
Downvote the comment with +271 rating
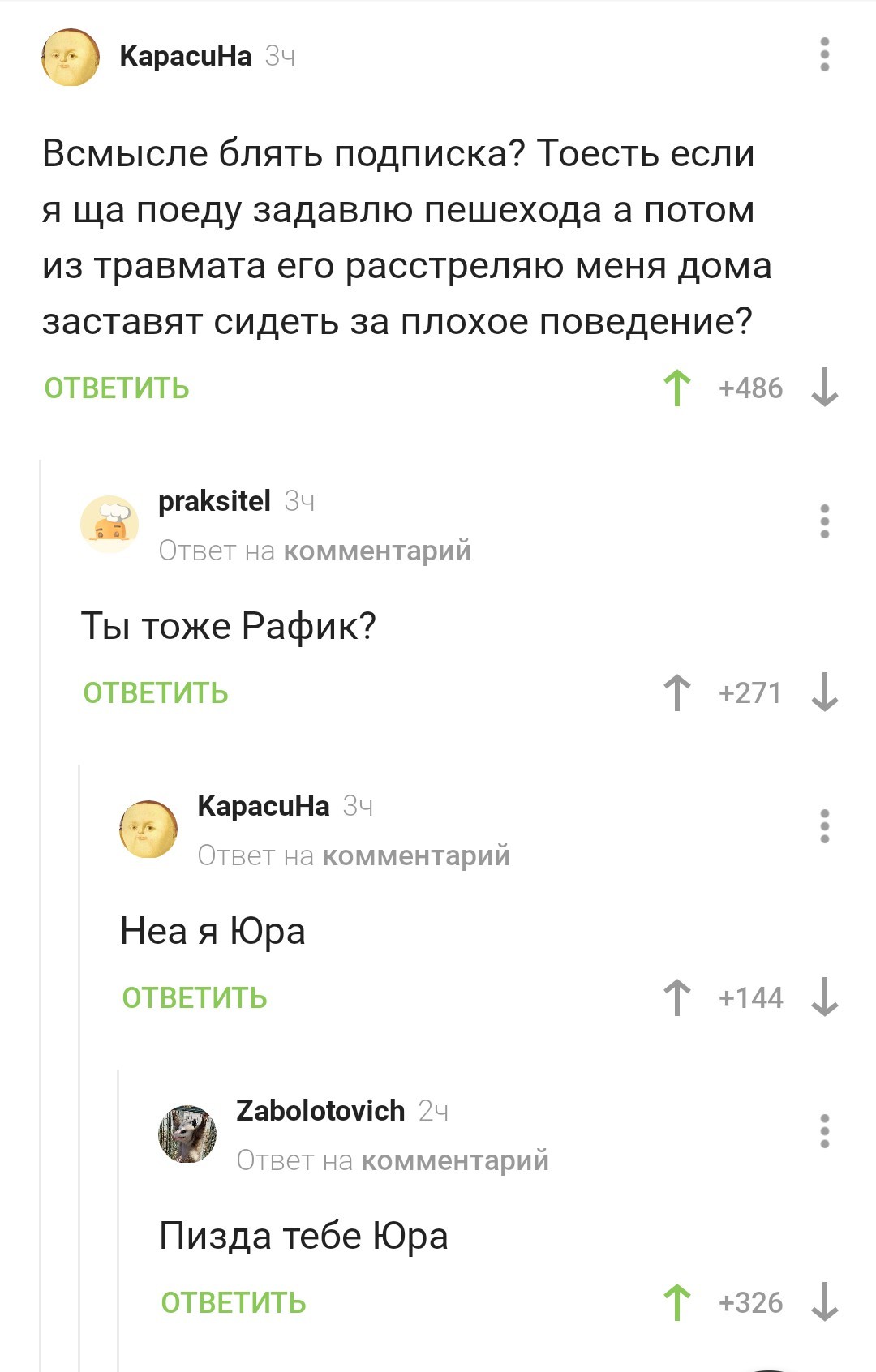(x=824, y=692)
